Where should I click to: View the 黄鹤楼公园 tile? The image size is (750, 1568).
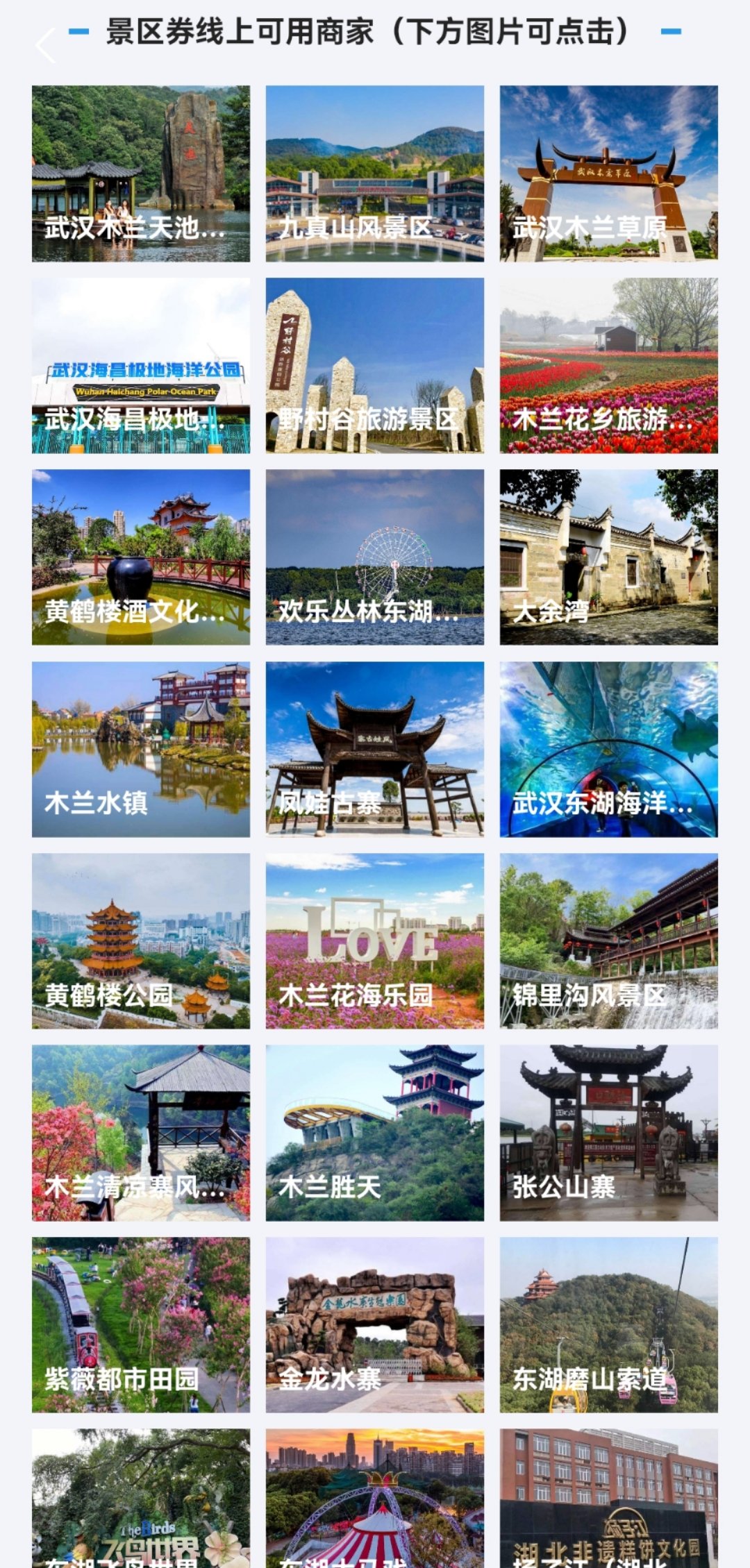point(140,941)
